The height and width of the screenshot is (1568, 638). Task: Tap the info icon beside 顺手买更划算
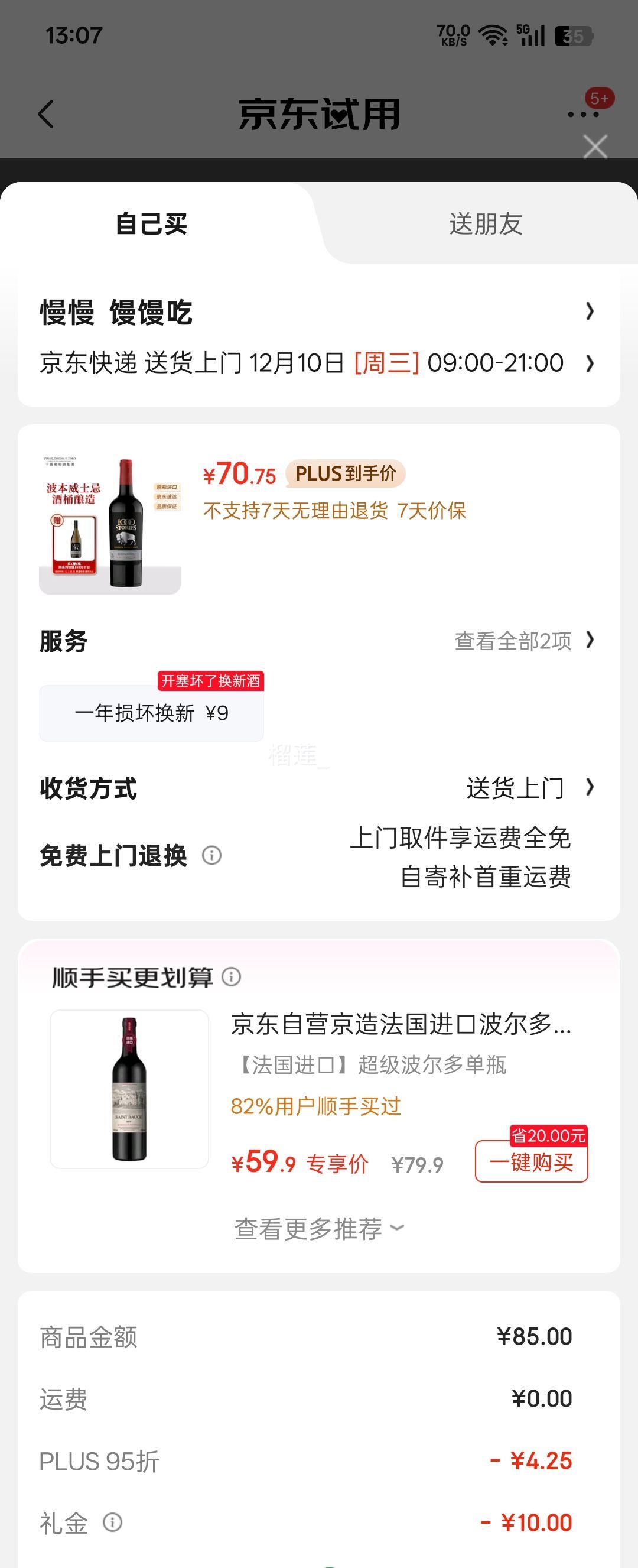pyautogui.click(x=231, y=976)
